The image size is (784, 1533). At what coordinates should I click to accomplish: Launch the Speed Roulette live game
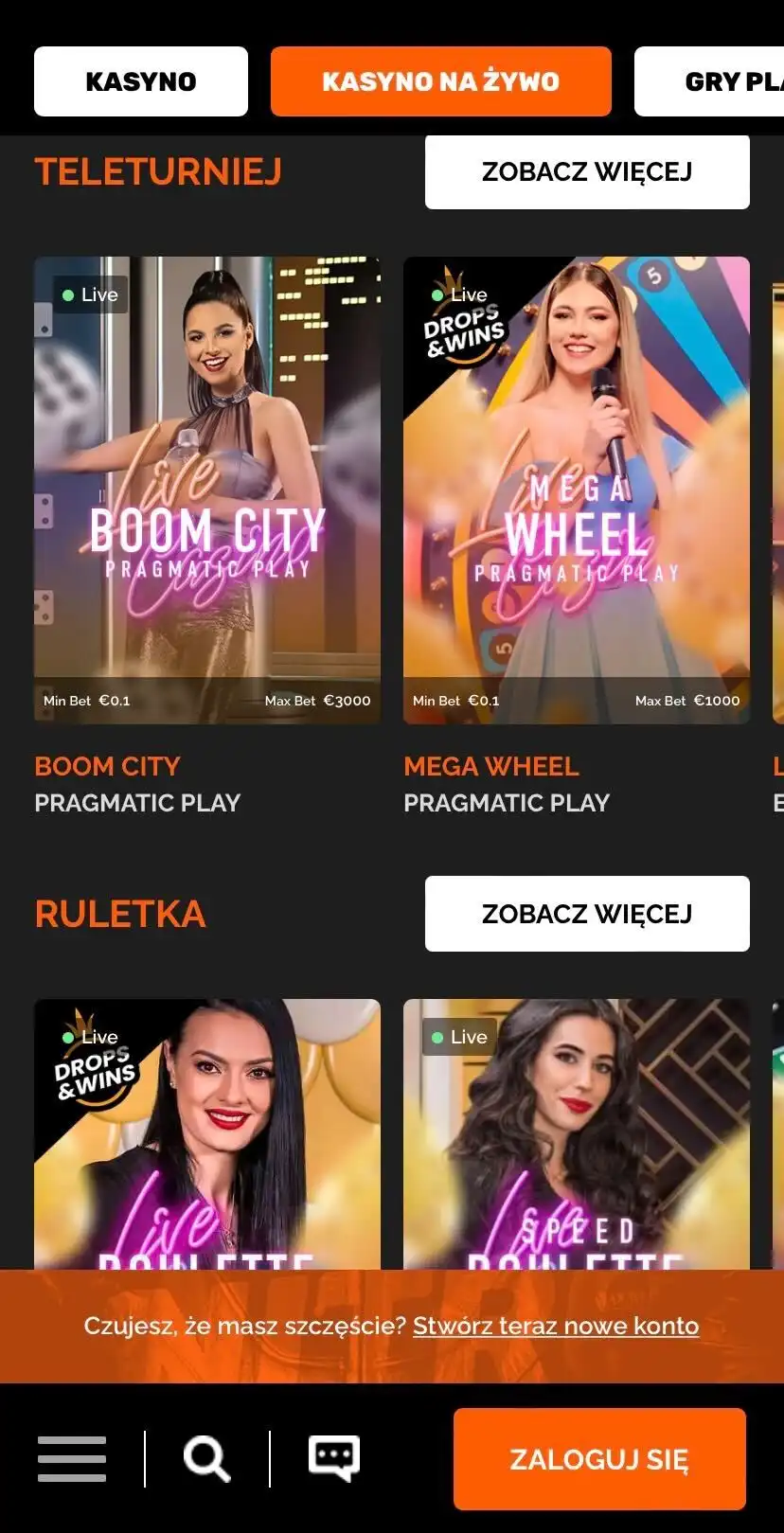(577, 1136)
